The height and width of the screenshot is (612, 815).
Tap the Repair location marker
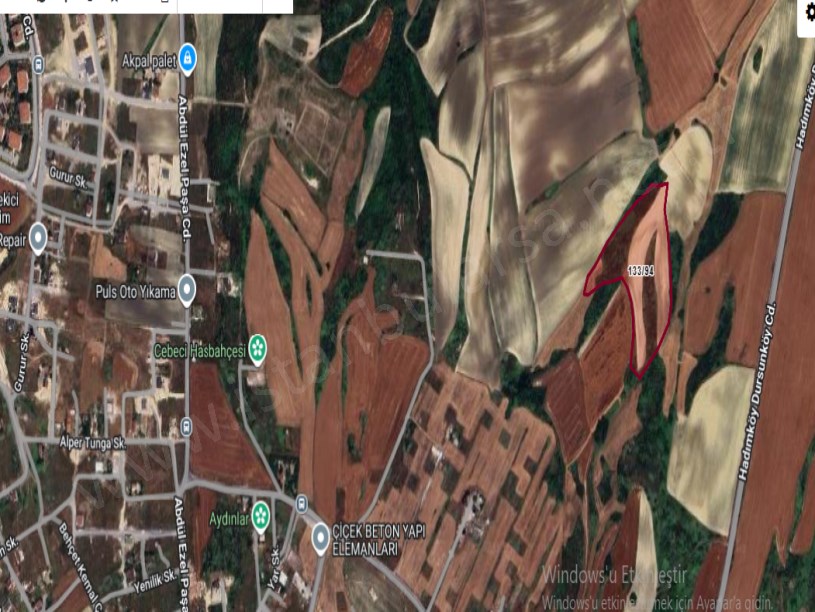38,238
